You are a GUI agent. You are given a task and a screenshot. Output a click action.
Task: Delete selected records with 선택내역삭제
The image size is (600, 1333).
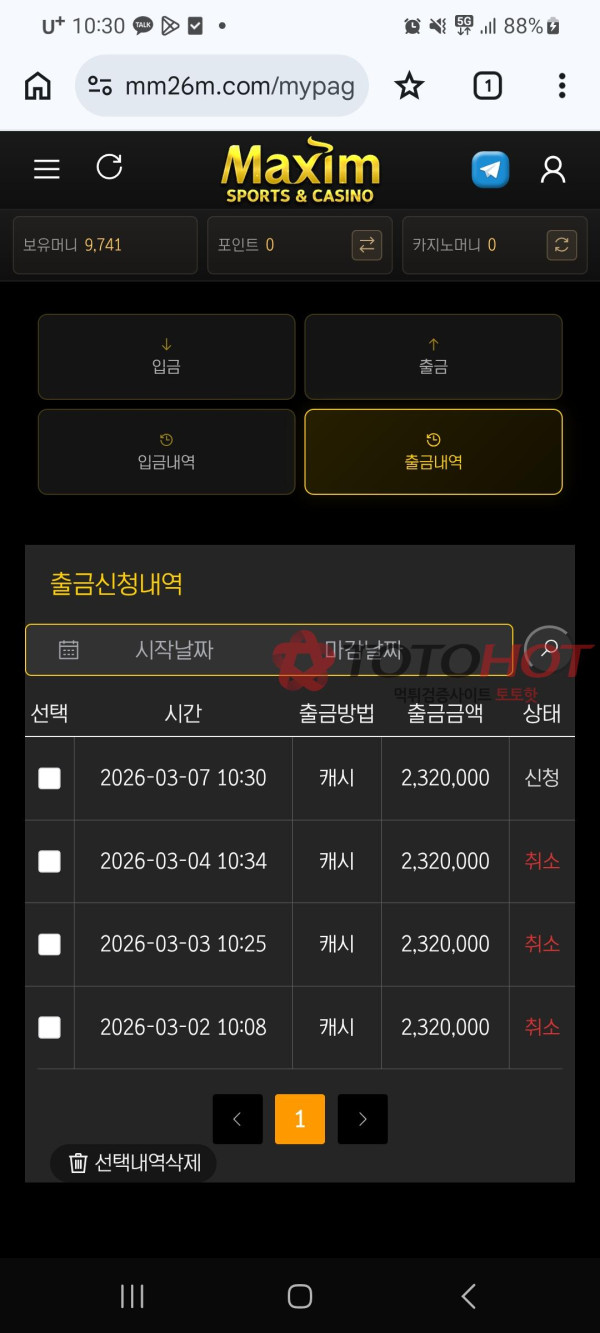point(134,1163)
